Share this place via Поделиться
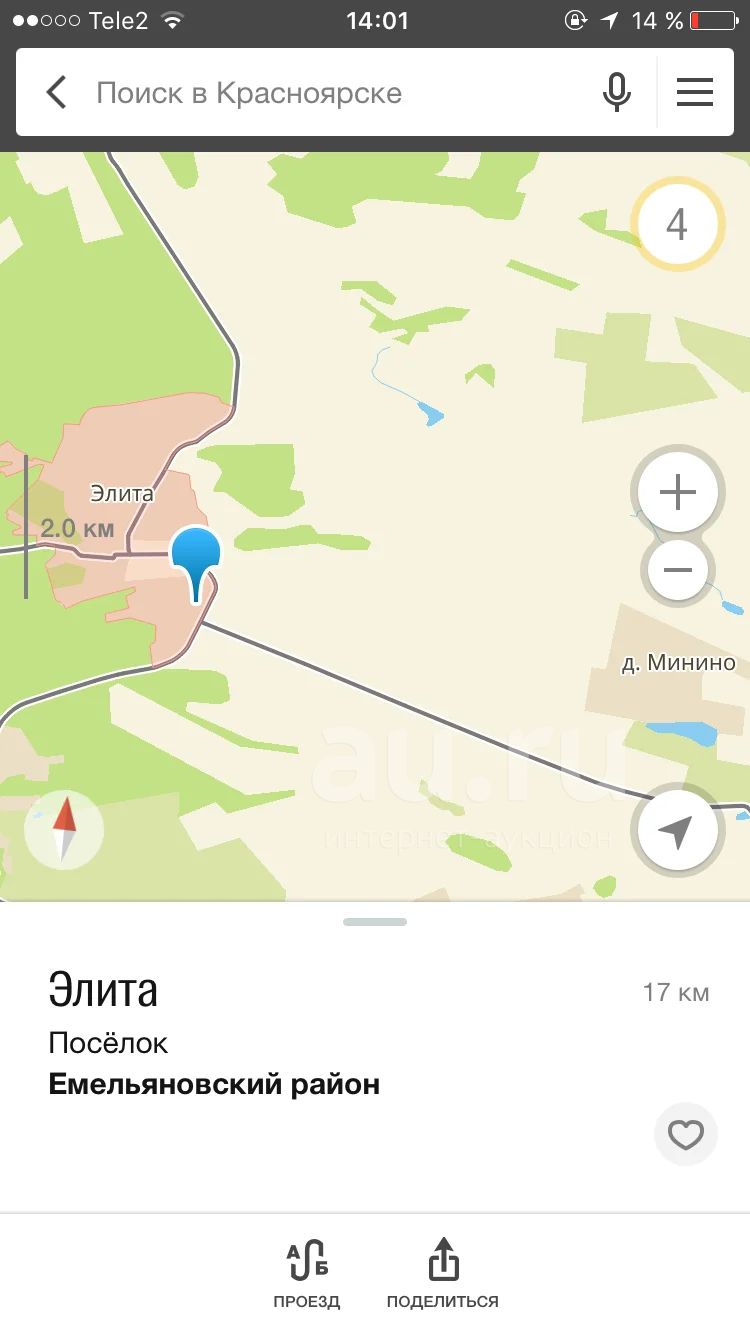The height and width of the screenshot is (1334, 750). tap(443, 1274)
